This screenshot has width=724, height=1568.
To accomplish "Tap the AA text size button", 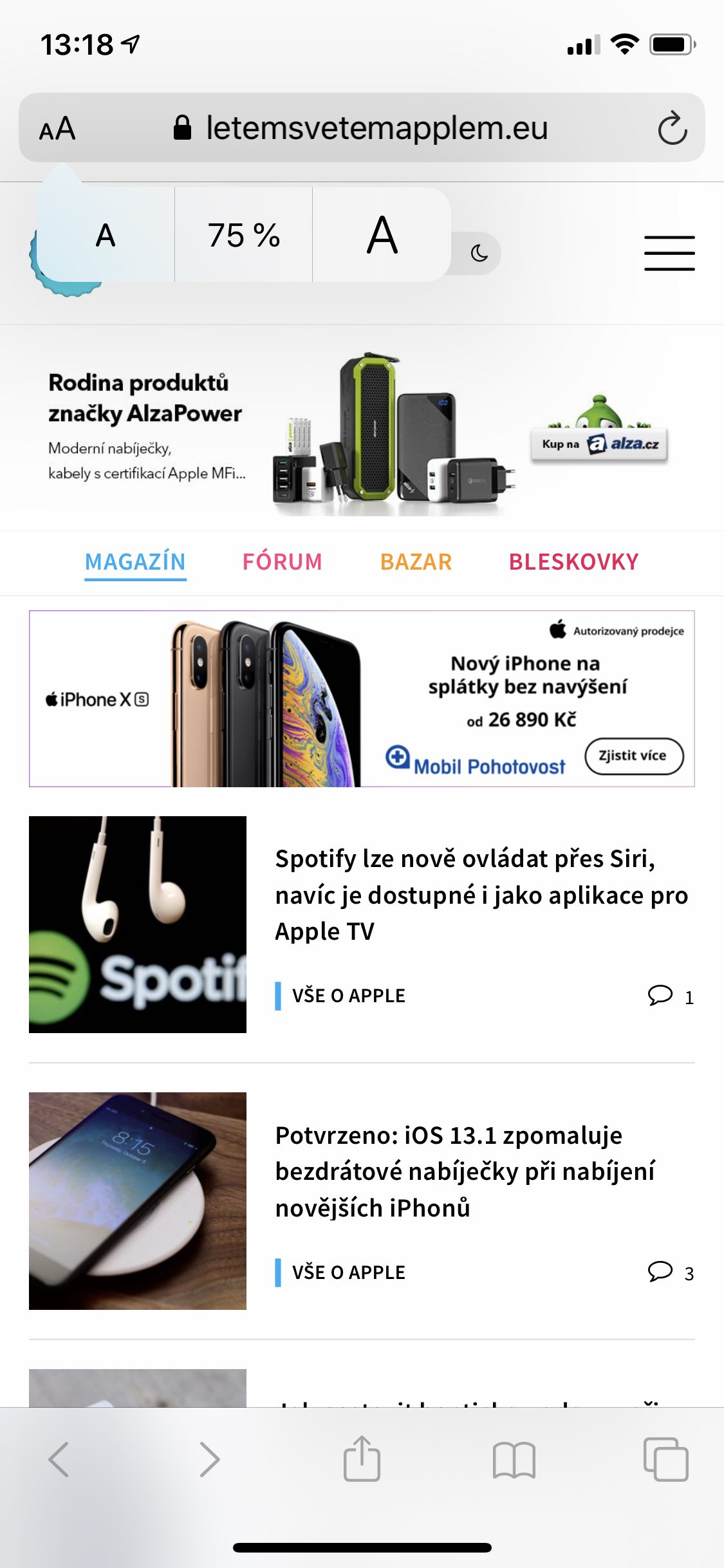I will 57,128.
